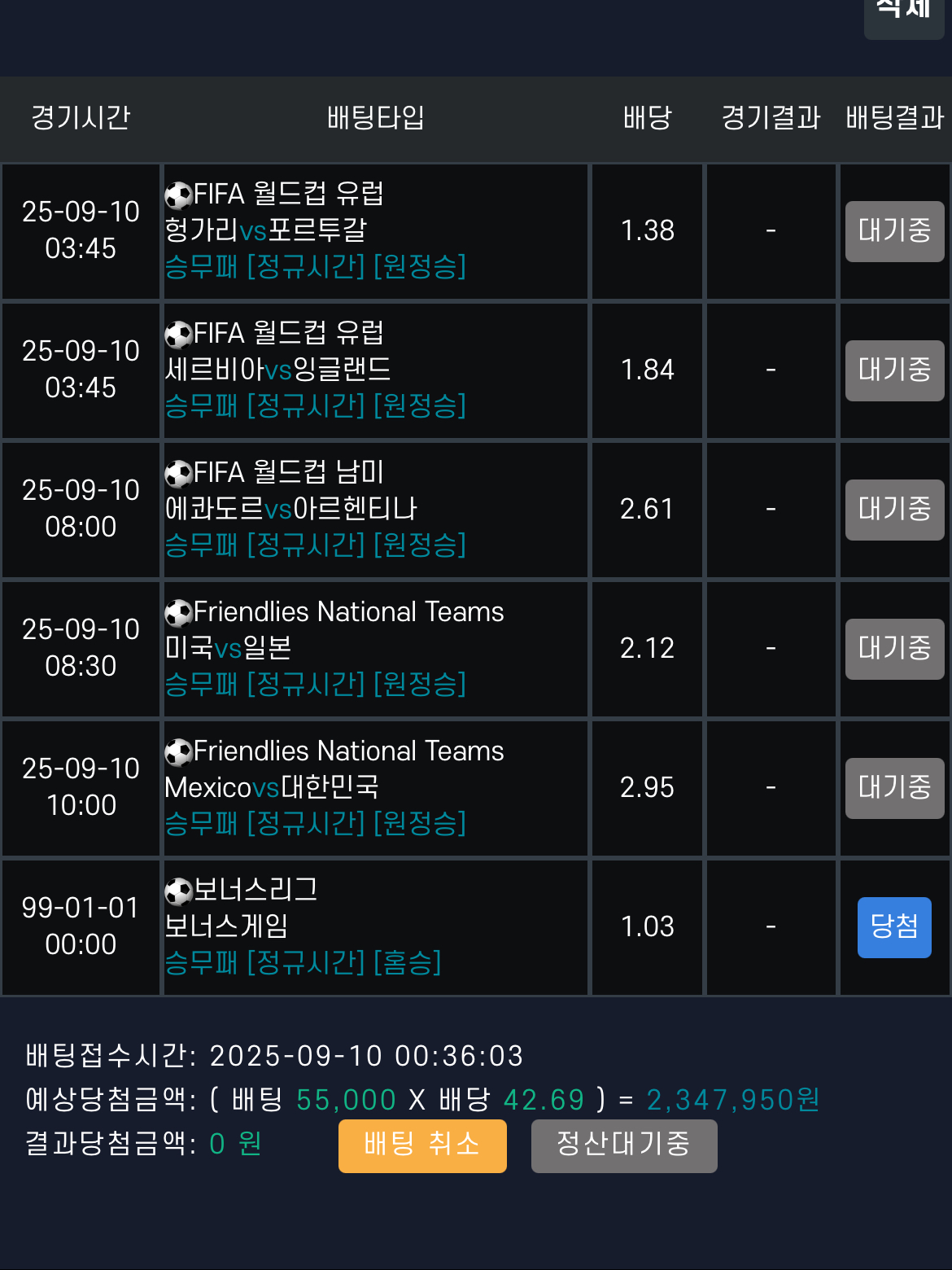Image resolution: width=952 pixels, height=1270 pixels.
Task: Click the soccer ball icon for Mexicovs대한민국
Action: click(x=178, y=751)
